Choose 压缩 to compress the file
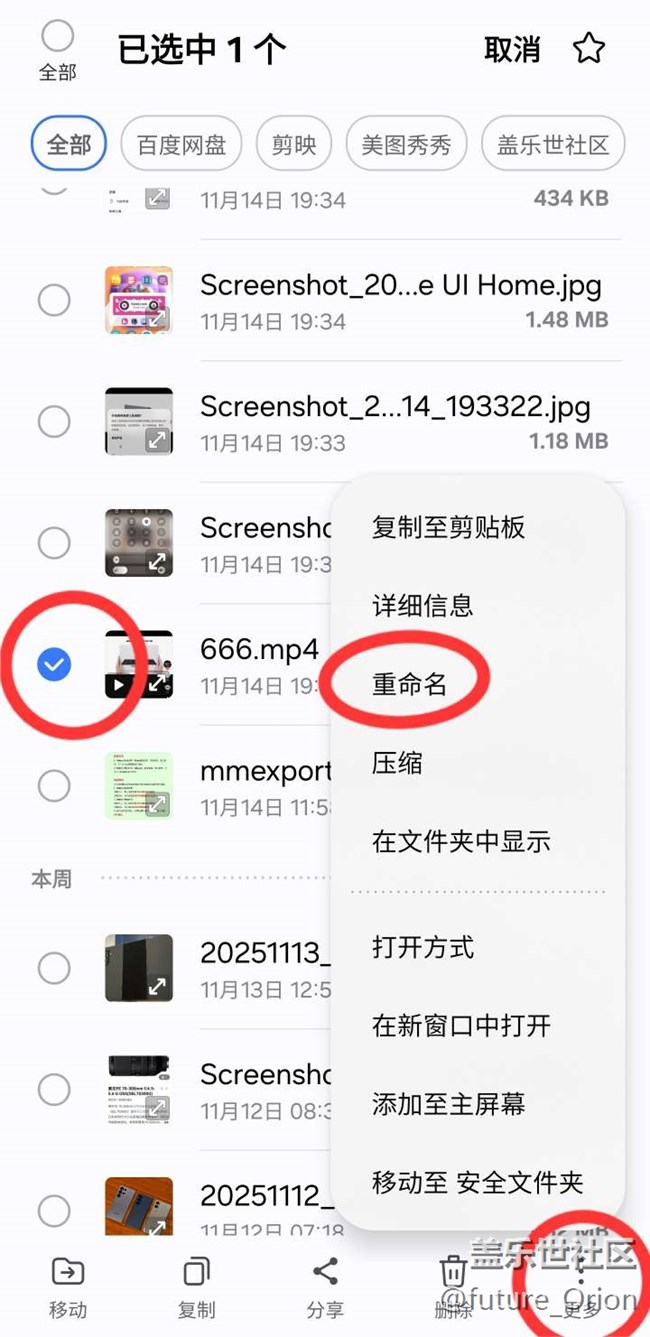This screenshot has width=650, height=1337. tap(398, 763)
